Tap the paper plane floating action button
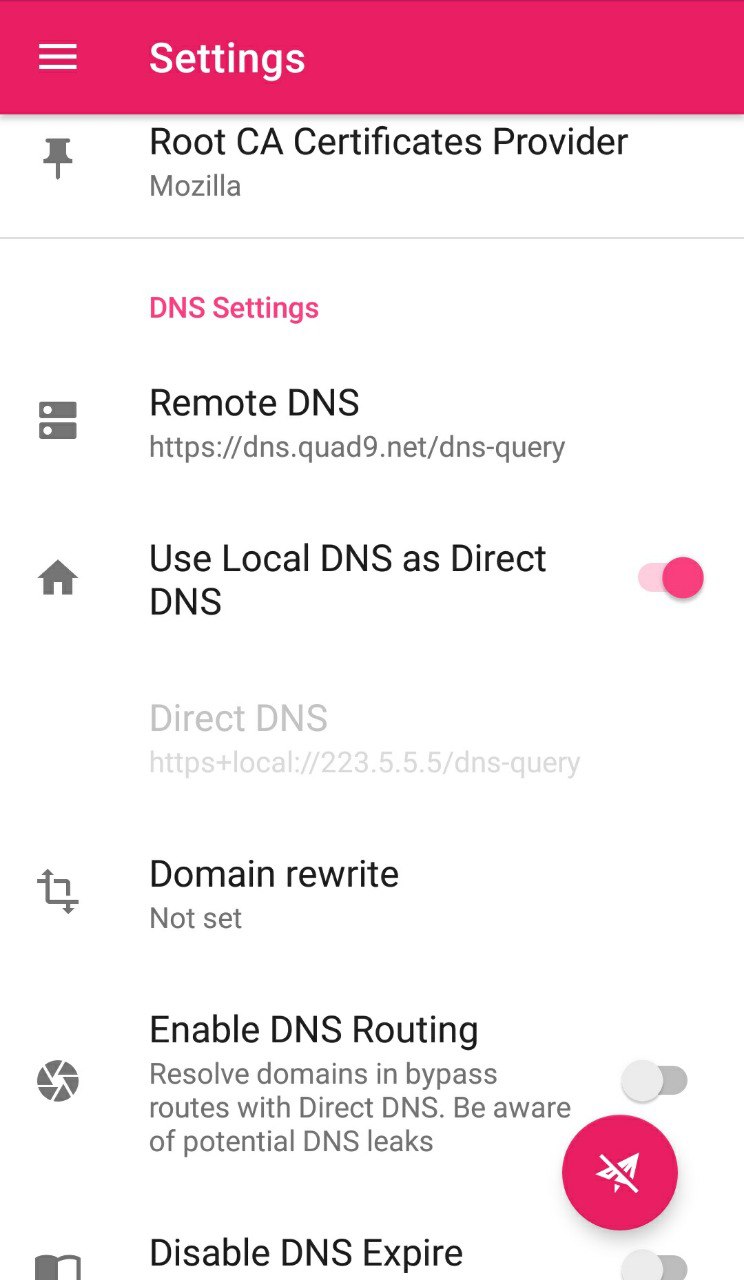This screenshot has width=744, height=1280. (x=620, y=1172)
